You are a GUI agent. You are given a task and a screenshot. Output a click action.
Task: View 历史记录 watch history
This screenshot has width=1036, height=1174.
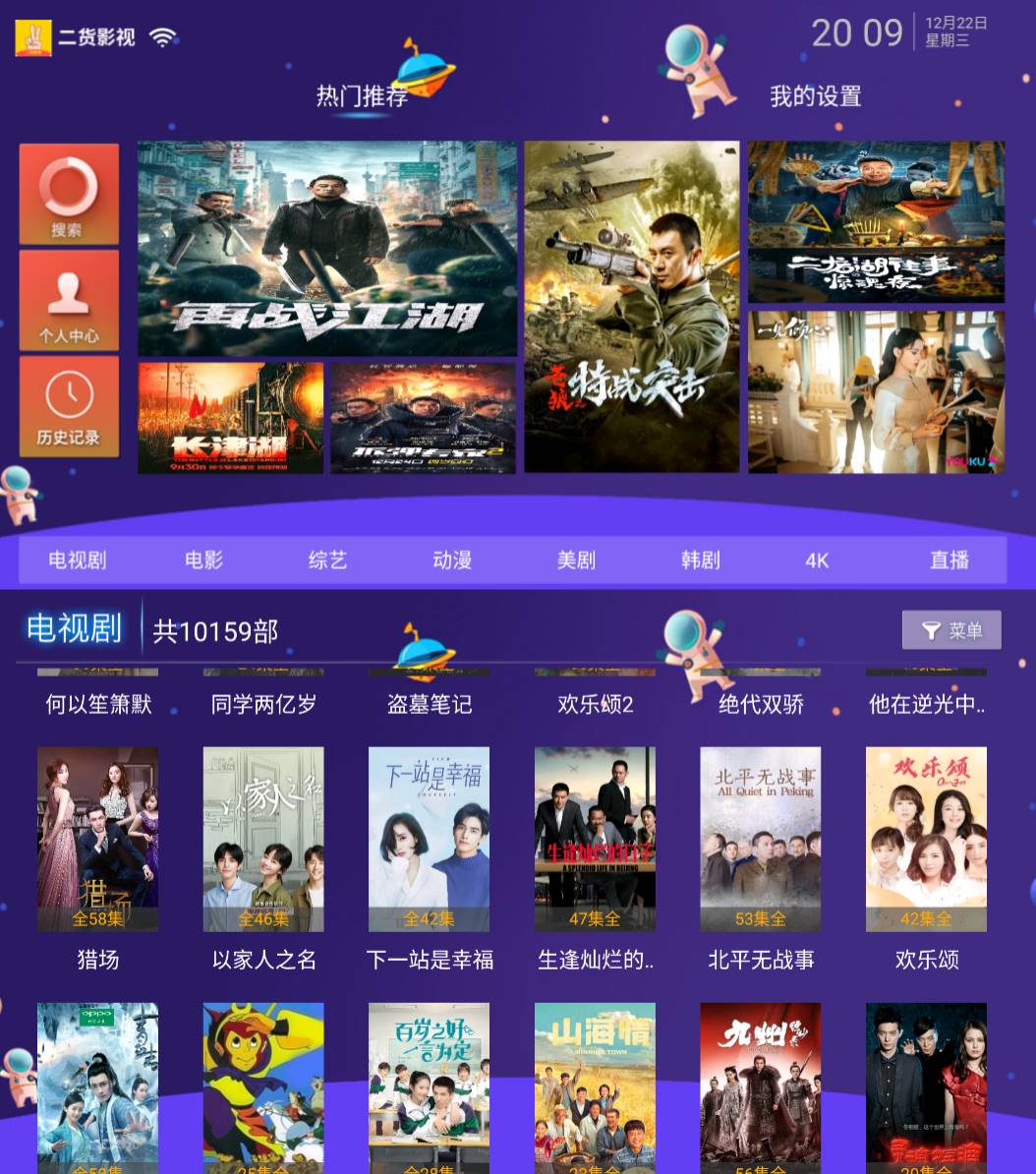(69, 405)
